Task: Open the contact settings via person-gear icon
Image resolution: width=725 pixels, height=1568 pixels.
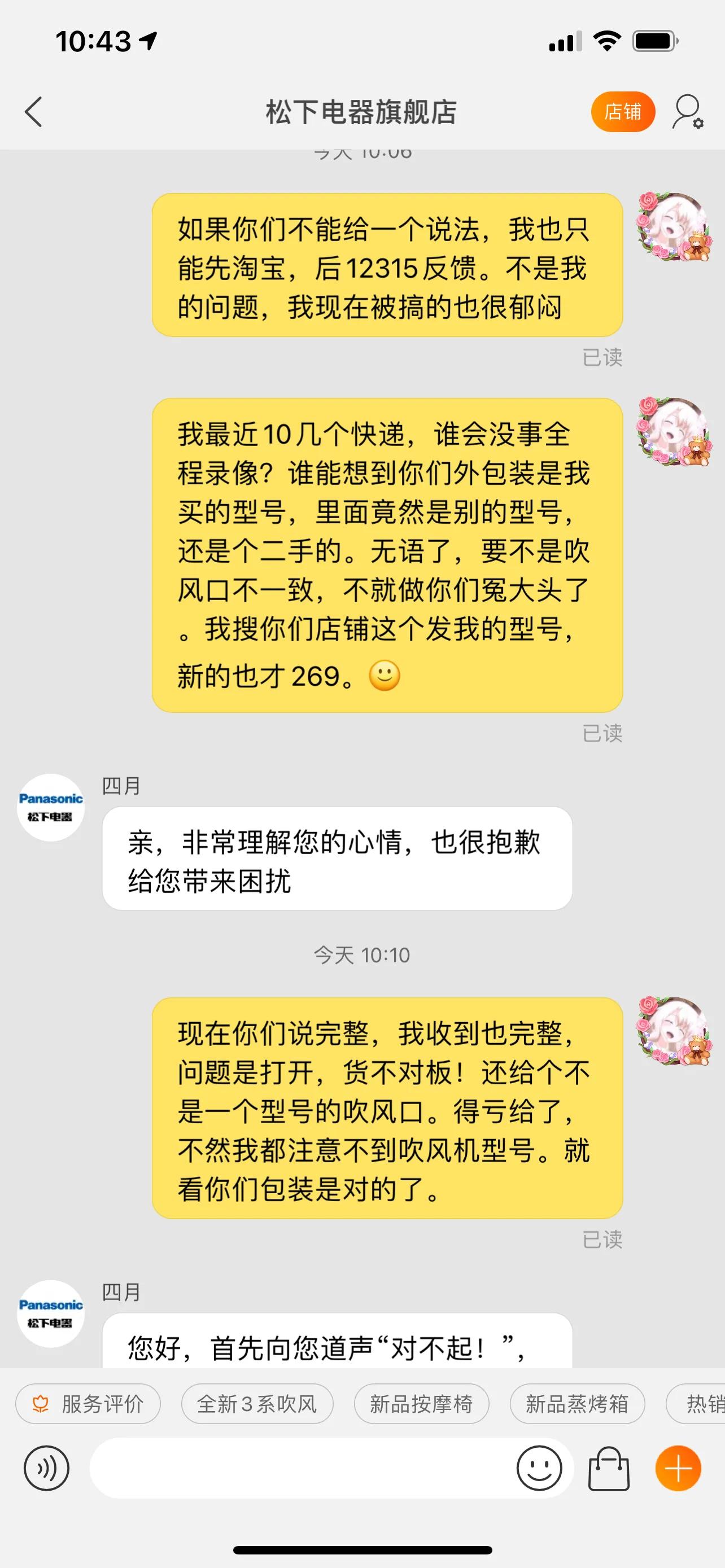Action: pos(687,112)
